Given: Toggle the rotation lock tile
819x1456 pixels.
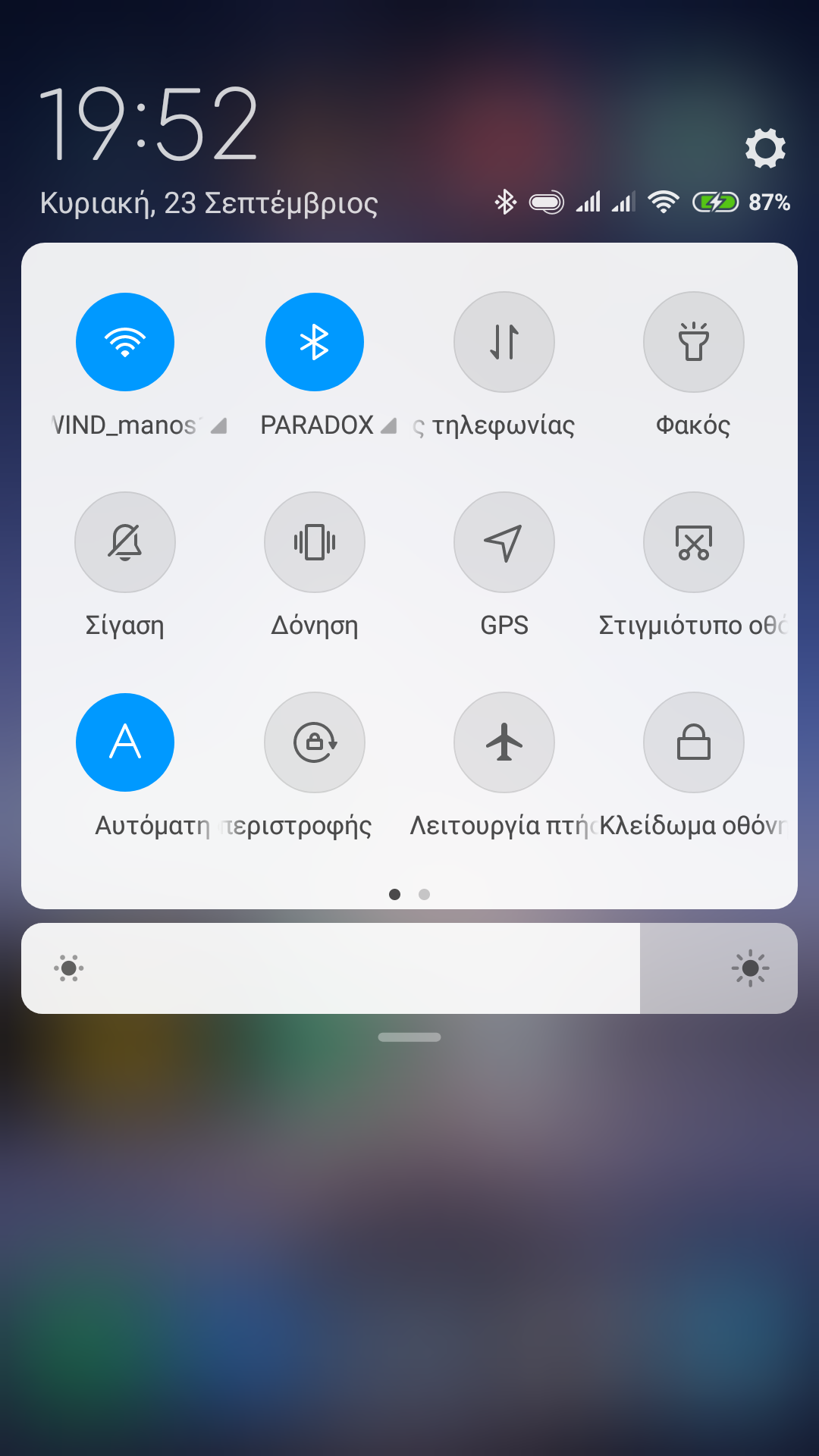Looking at the screenshot, I should (x=315, y=742).
